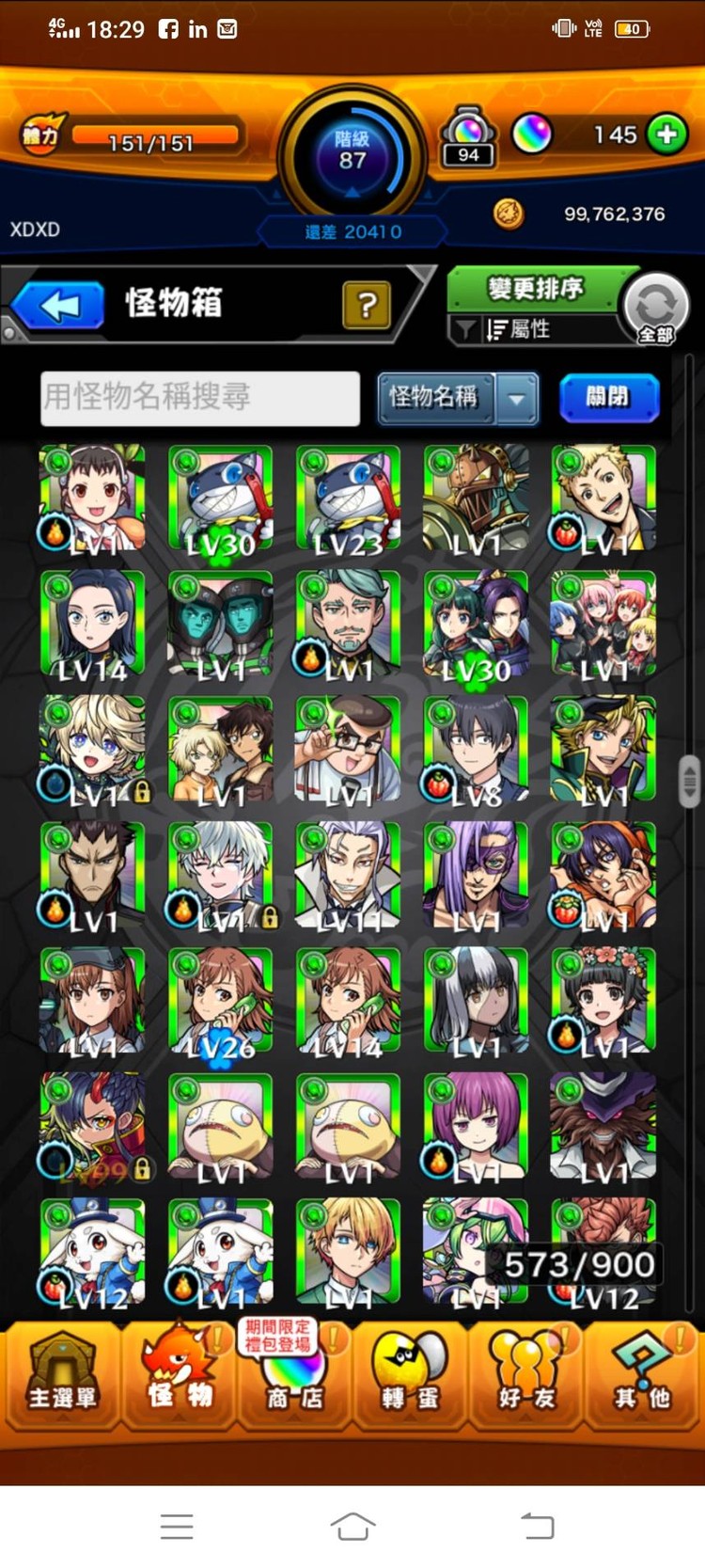Select the LV30 blue shark-hood monster
This screenshot has height=1568, width=705.
point(220,499)
